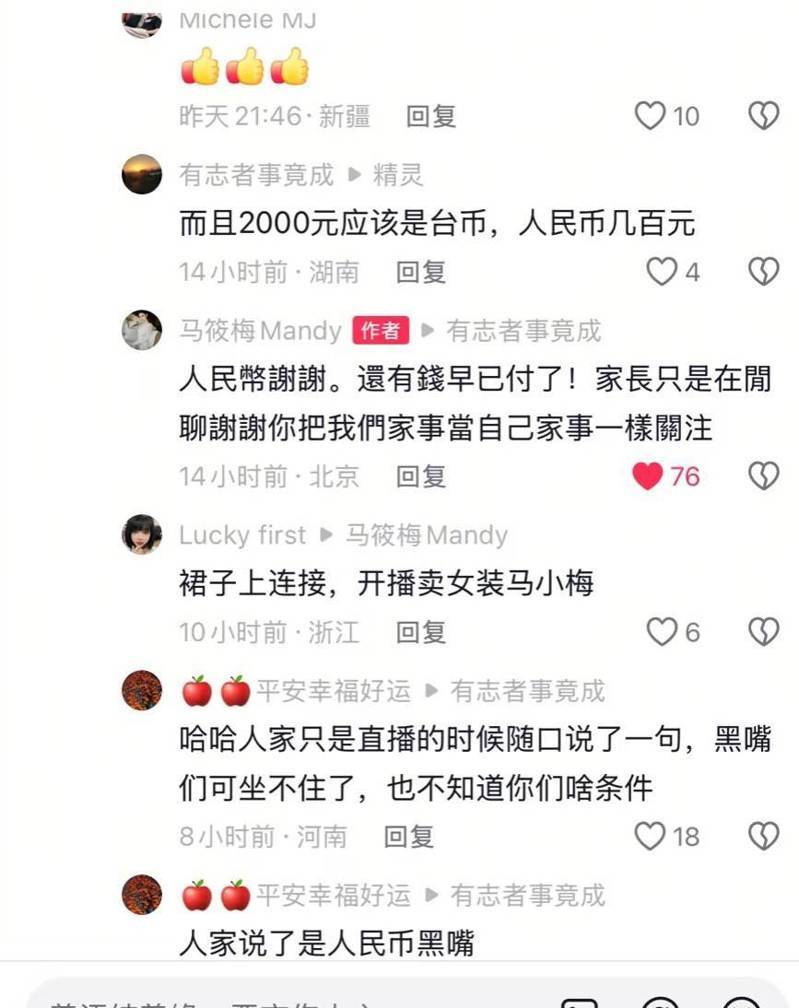
Task: Open Lucky first's profile avatar
Action: 142,534
